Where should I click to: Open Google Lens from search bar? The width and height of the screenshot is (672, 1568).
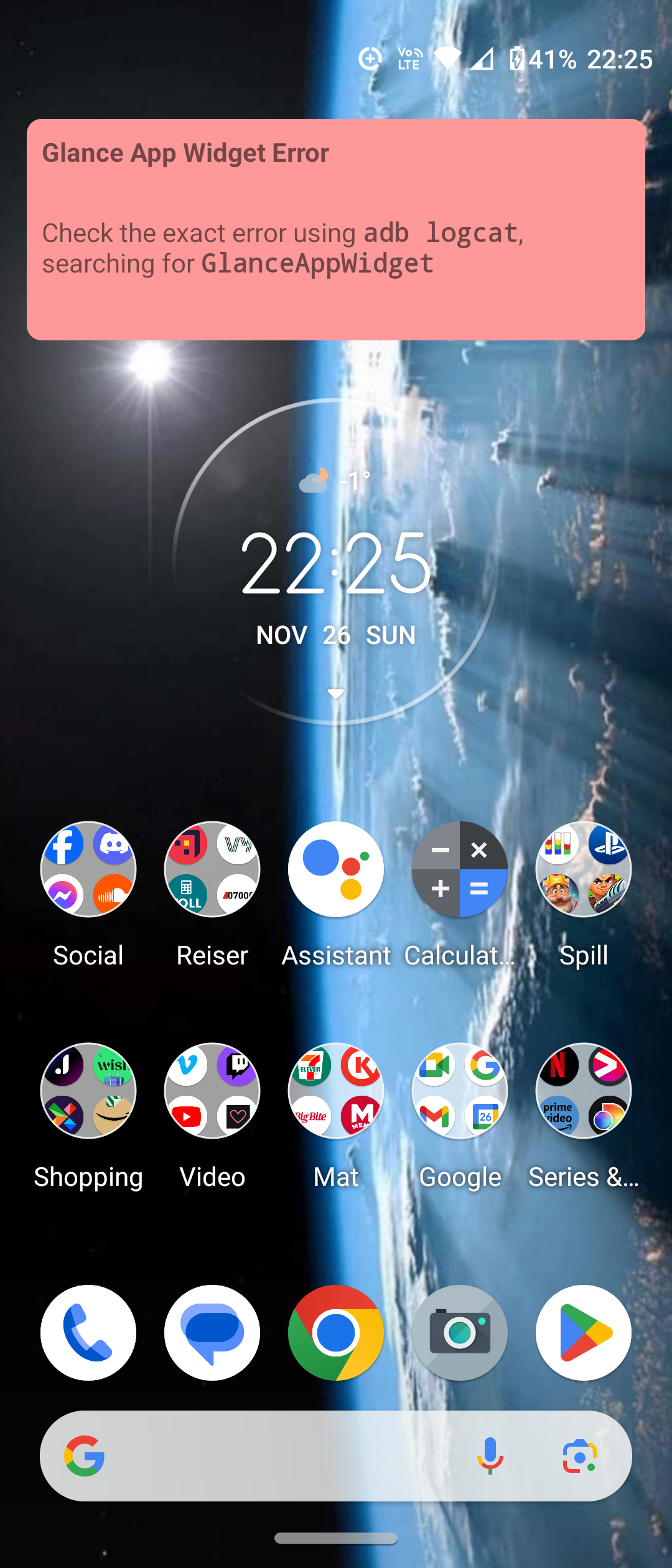579,1456
